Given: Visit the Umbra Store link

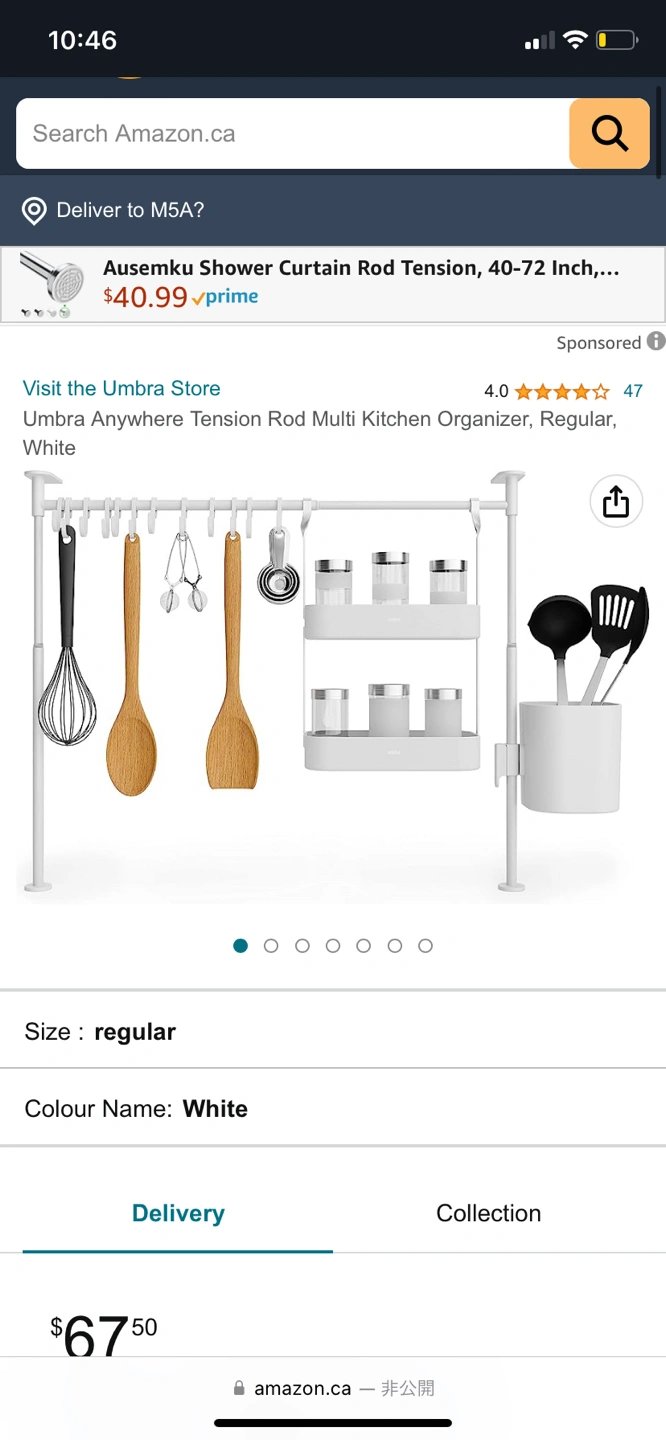Looking at the screenshot, I should (122, 388).
